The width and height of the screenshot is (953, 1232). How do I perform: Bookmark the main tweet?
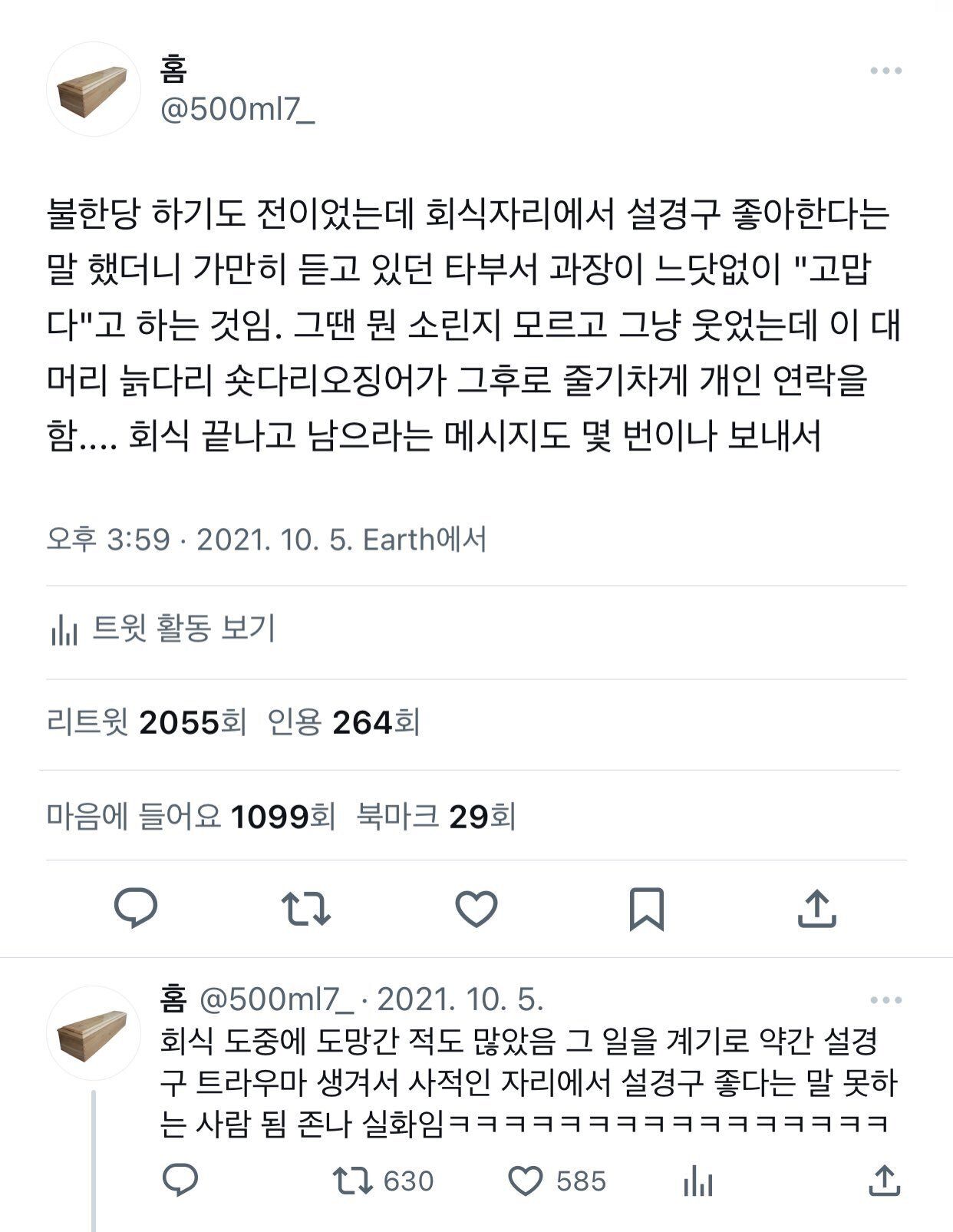pyautogui.click(x=646, y=909)
